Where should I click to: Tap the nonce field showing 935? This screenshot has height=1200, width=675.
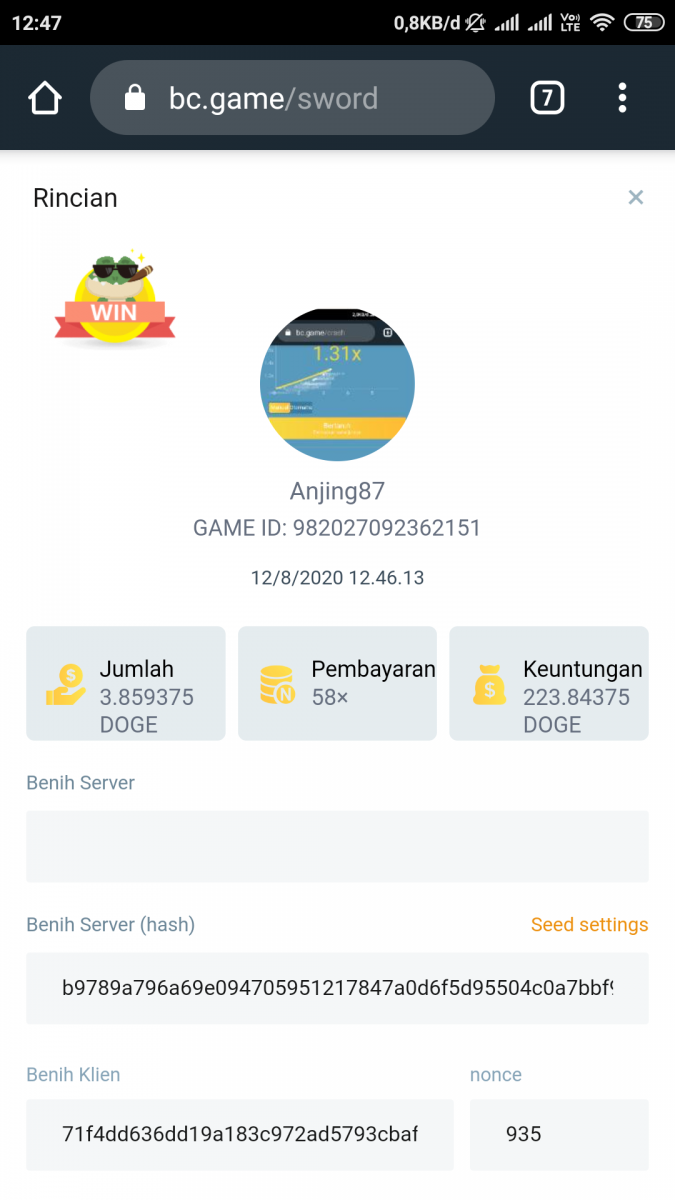(558, 1134)
